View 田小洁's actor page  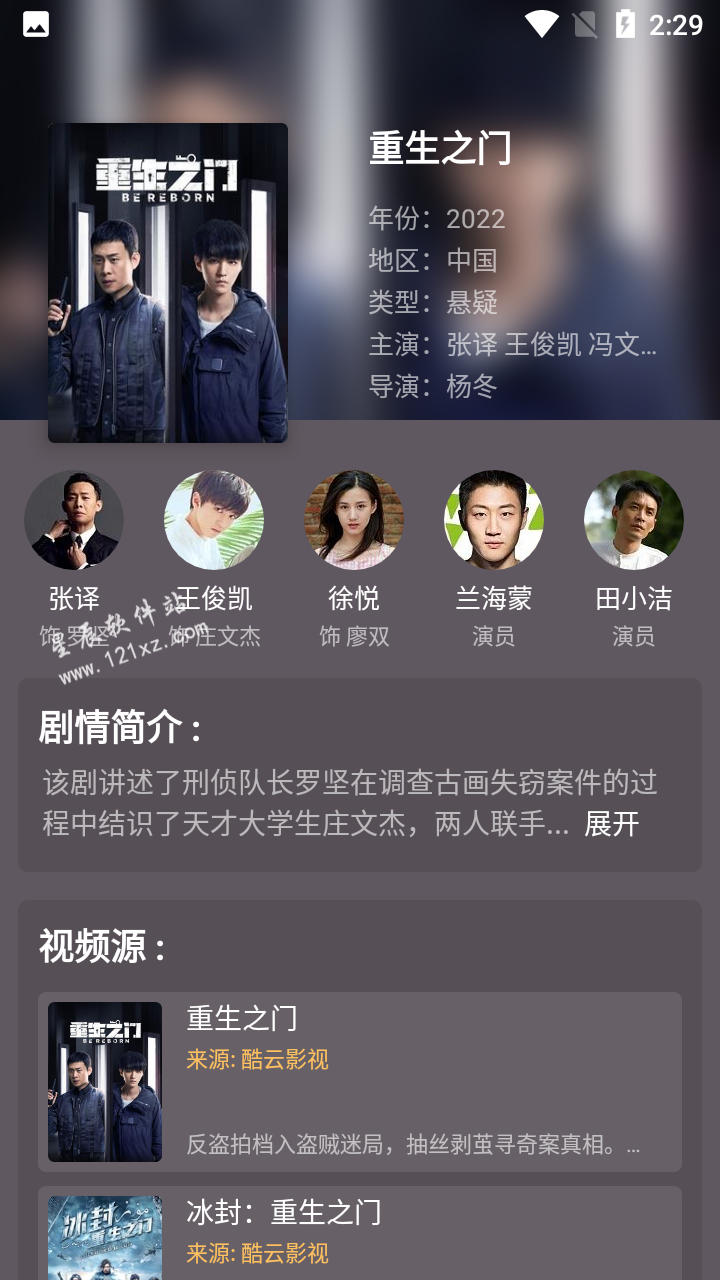634,521
